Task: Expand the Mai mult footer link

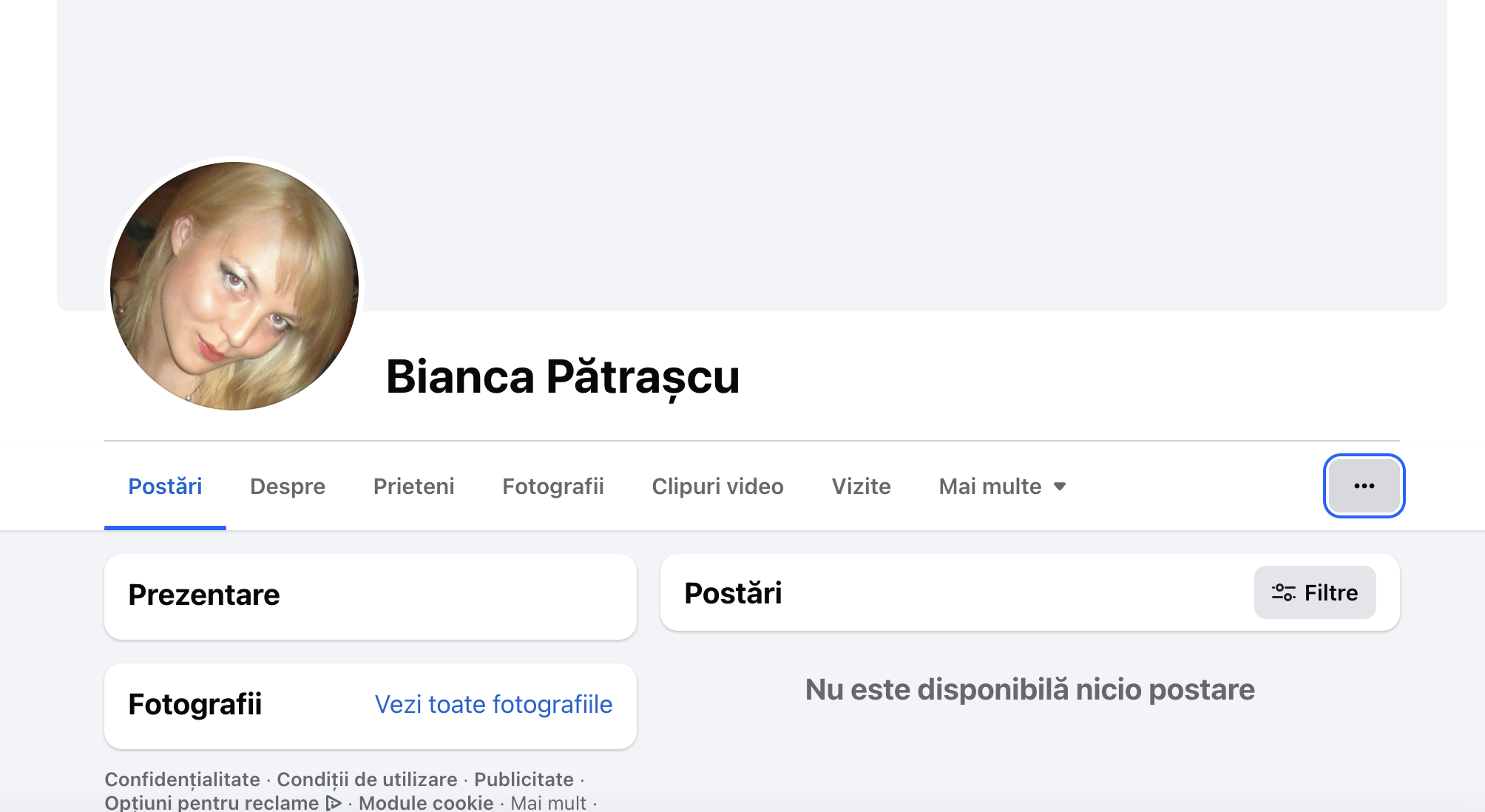Action: (548, 802)
